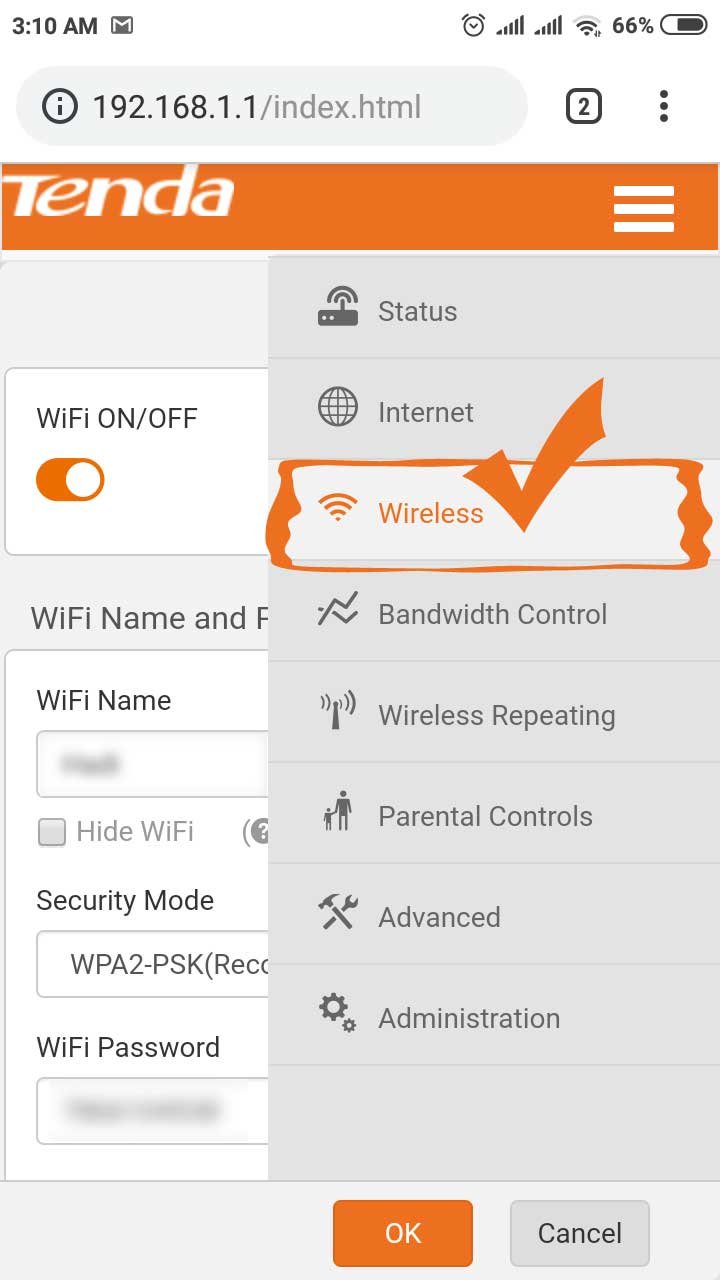Image resolution: width=720 pixels, height=1280 pixels.
Task: Tap the WiFi Password field
Action: tap(150, 1110)
